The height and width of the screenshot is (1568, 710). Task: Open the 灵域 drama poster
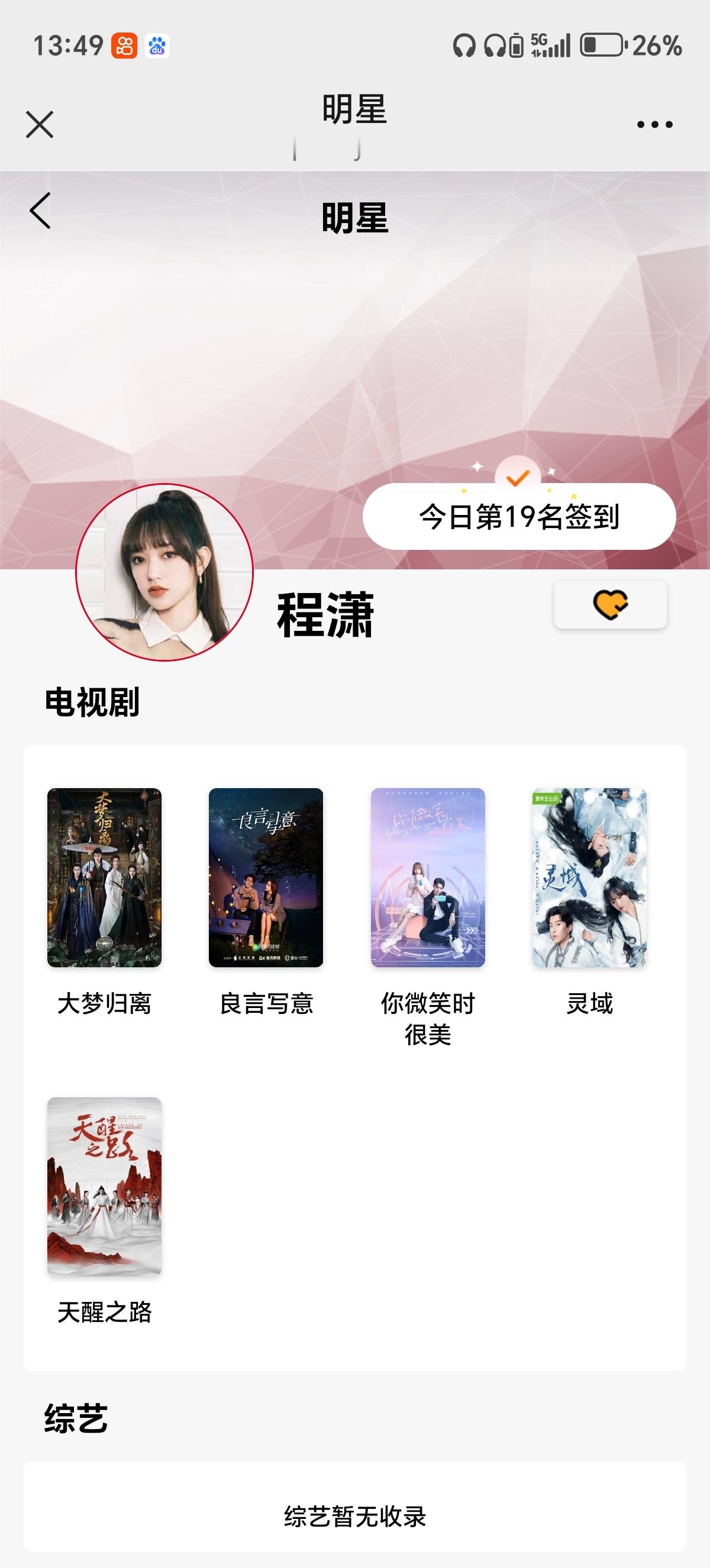(589, 877)
